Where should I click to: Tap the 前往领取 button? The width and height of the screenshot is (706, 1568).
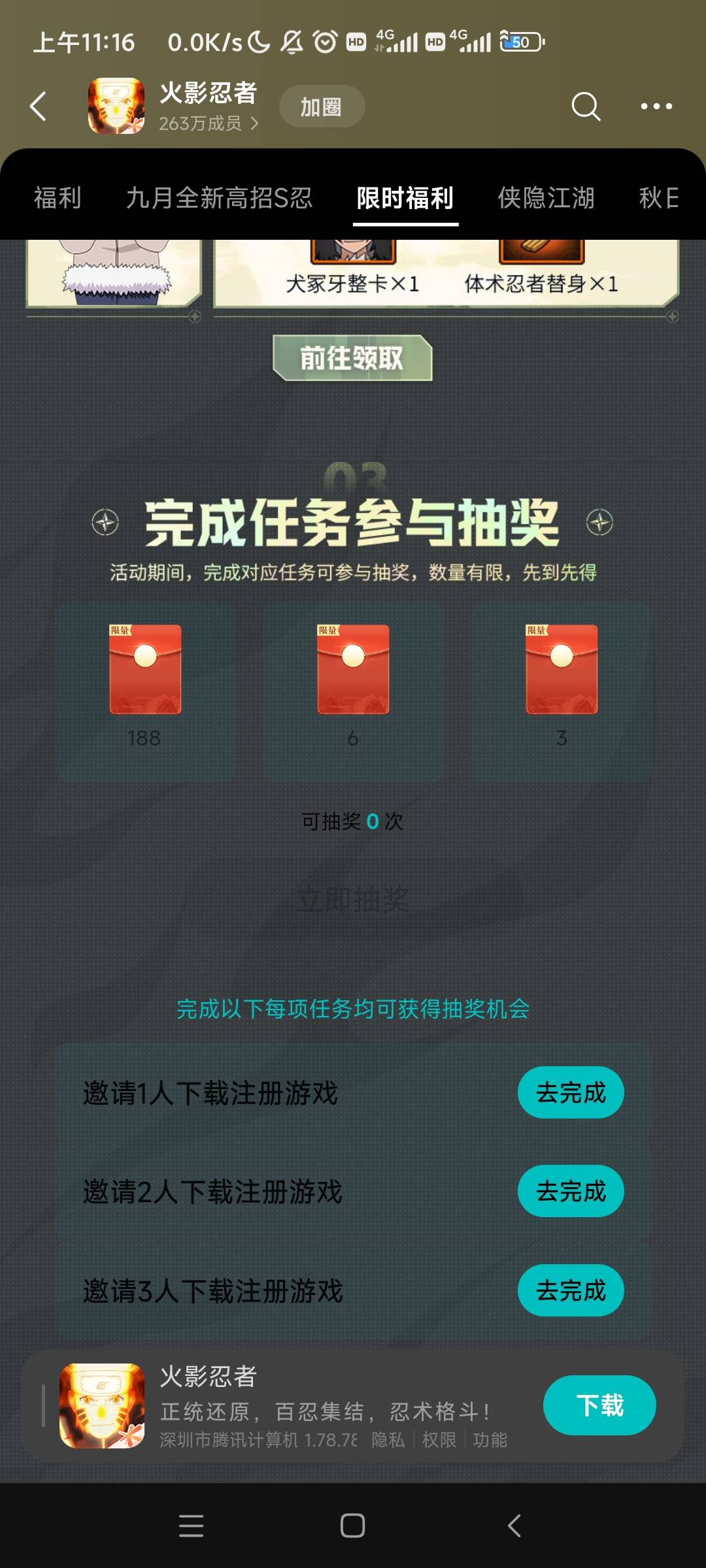click(352, 358)
